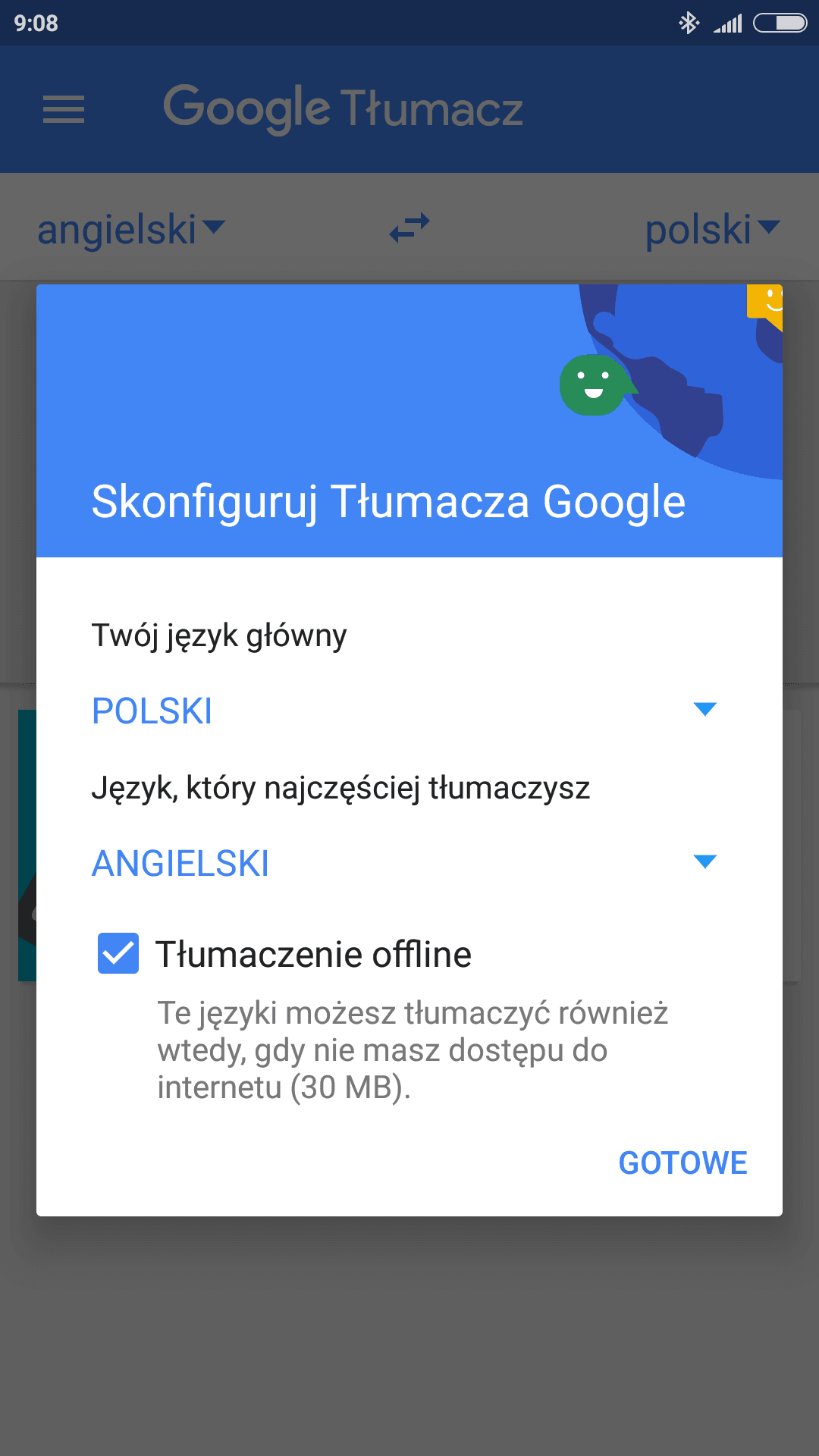Expand the ANGIELSKI language dropdown
The image size is (819, 1456).
406,863
